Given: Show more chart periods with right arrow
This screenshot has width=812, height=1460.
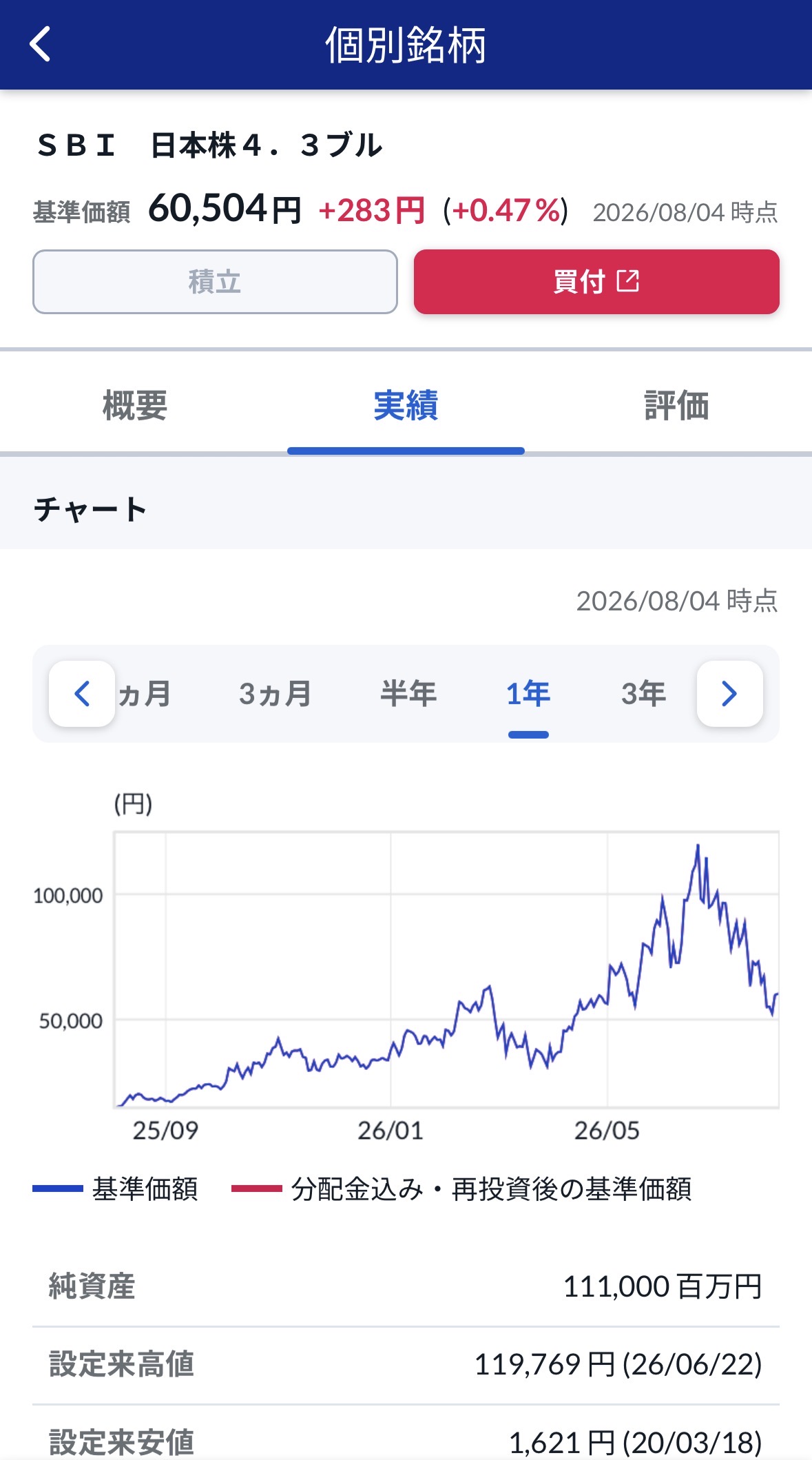Looking at the screenshot, I should 729,693.
